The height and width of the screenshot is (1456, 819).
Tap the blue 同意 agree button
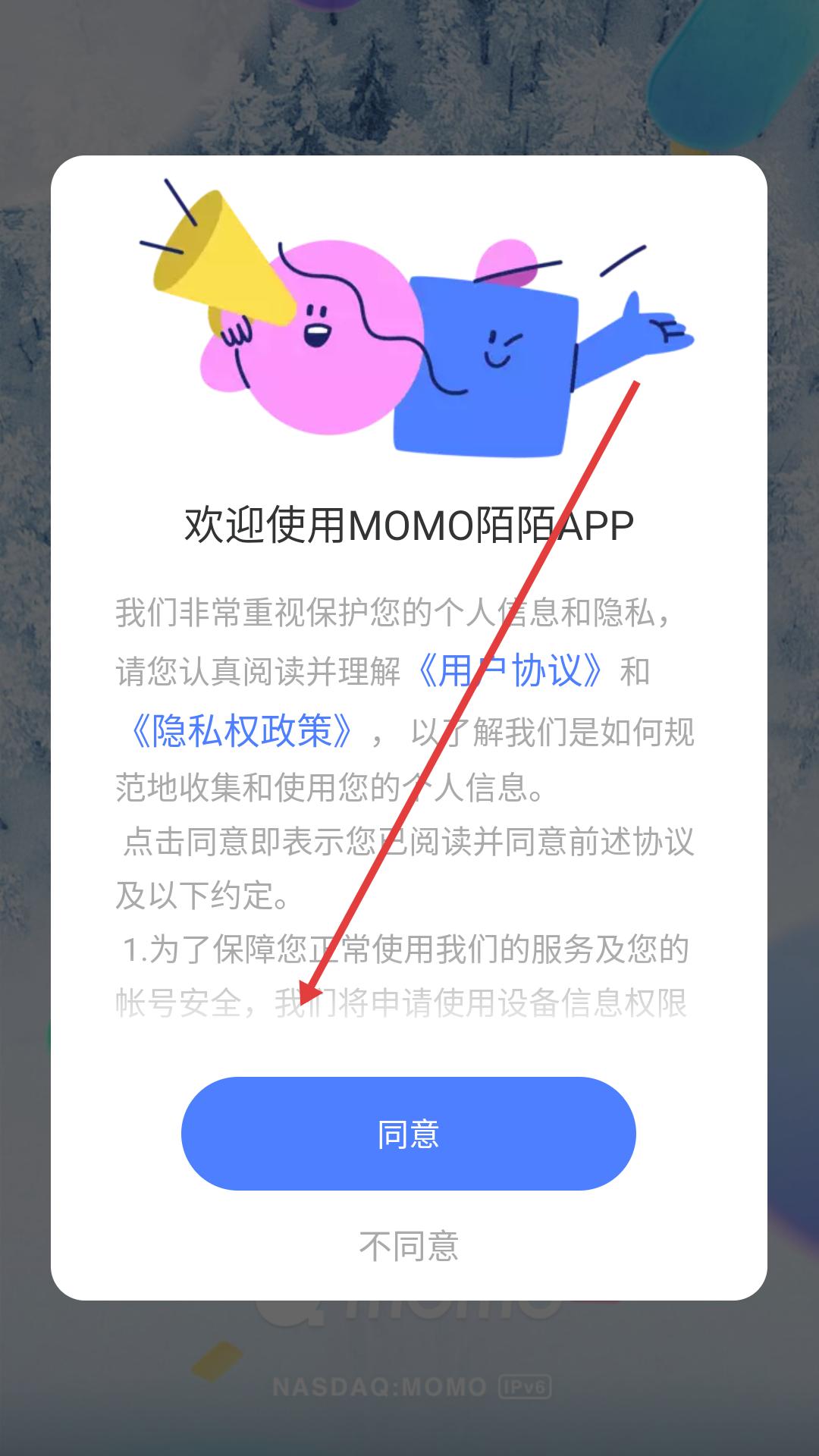pyautogui.click(x=408, y=1134)
